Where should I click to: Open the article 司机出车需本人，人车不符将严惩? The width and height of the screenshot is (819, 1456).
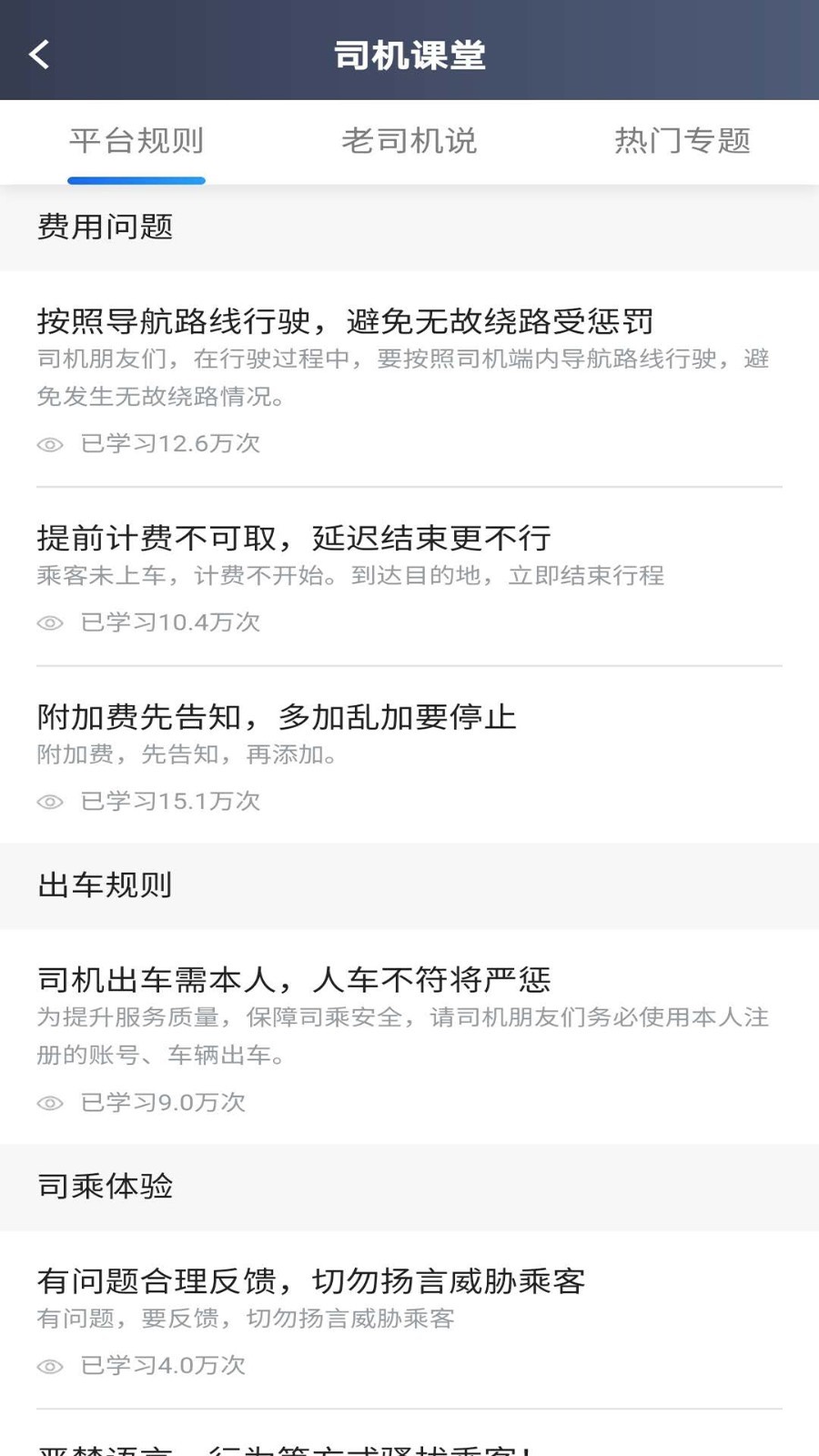pos(293,980)
